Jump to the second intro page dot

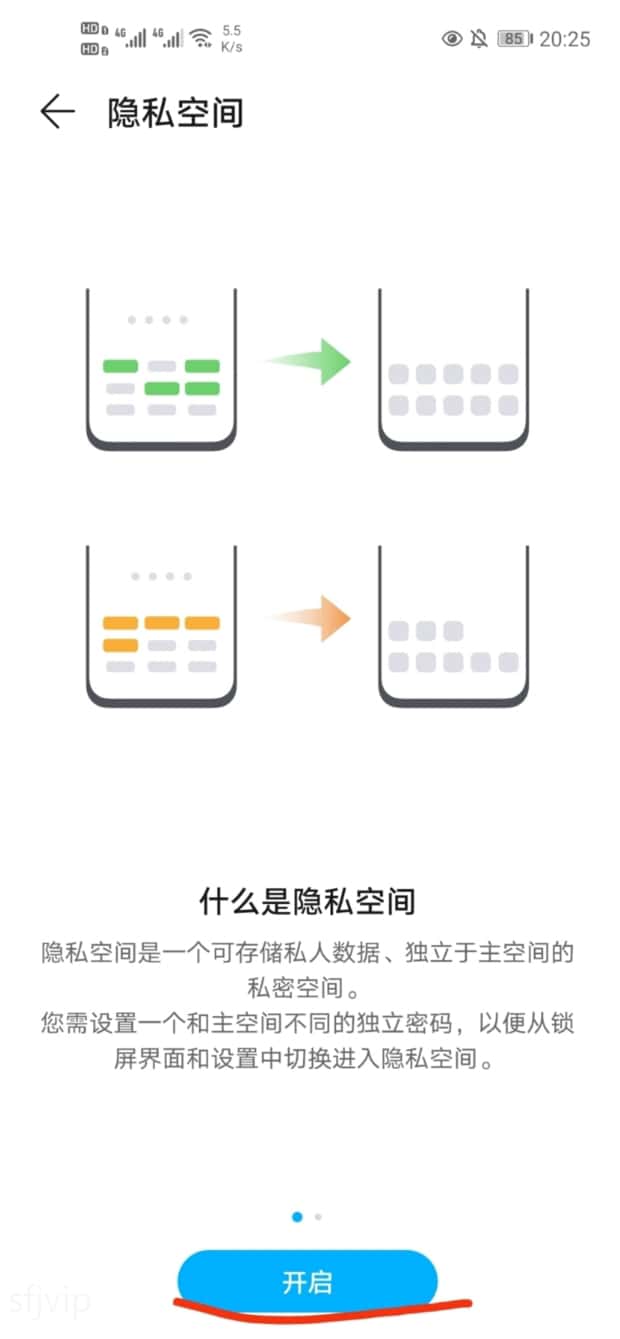[318, 1217]
